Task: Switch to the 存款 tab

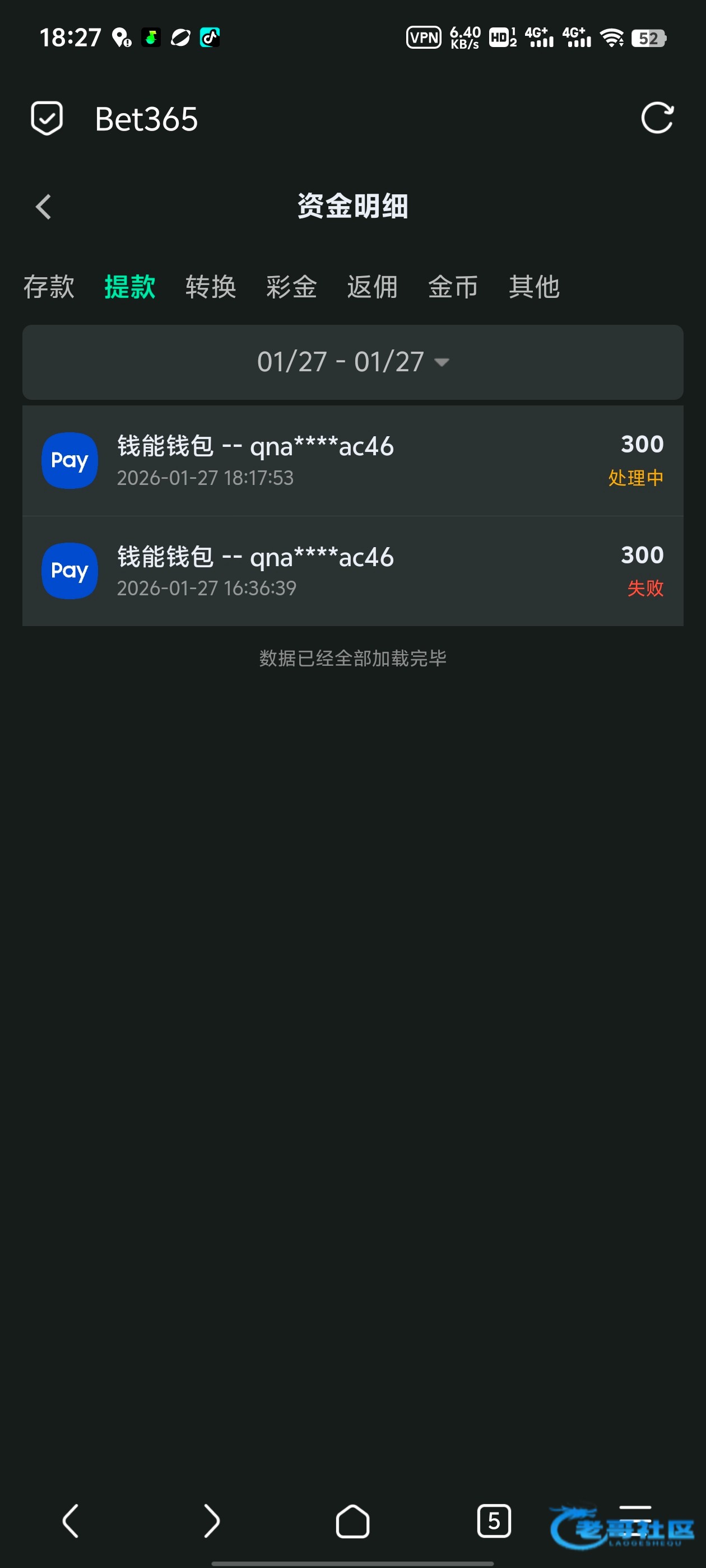Action: click(49, 287)
